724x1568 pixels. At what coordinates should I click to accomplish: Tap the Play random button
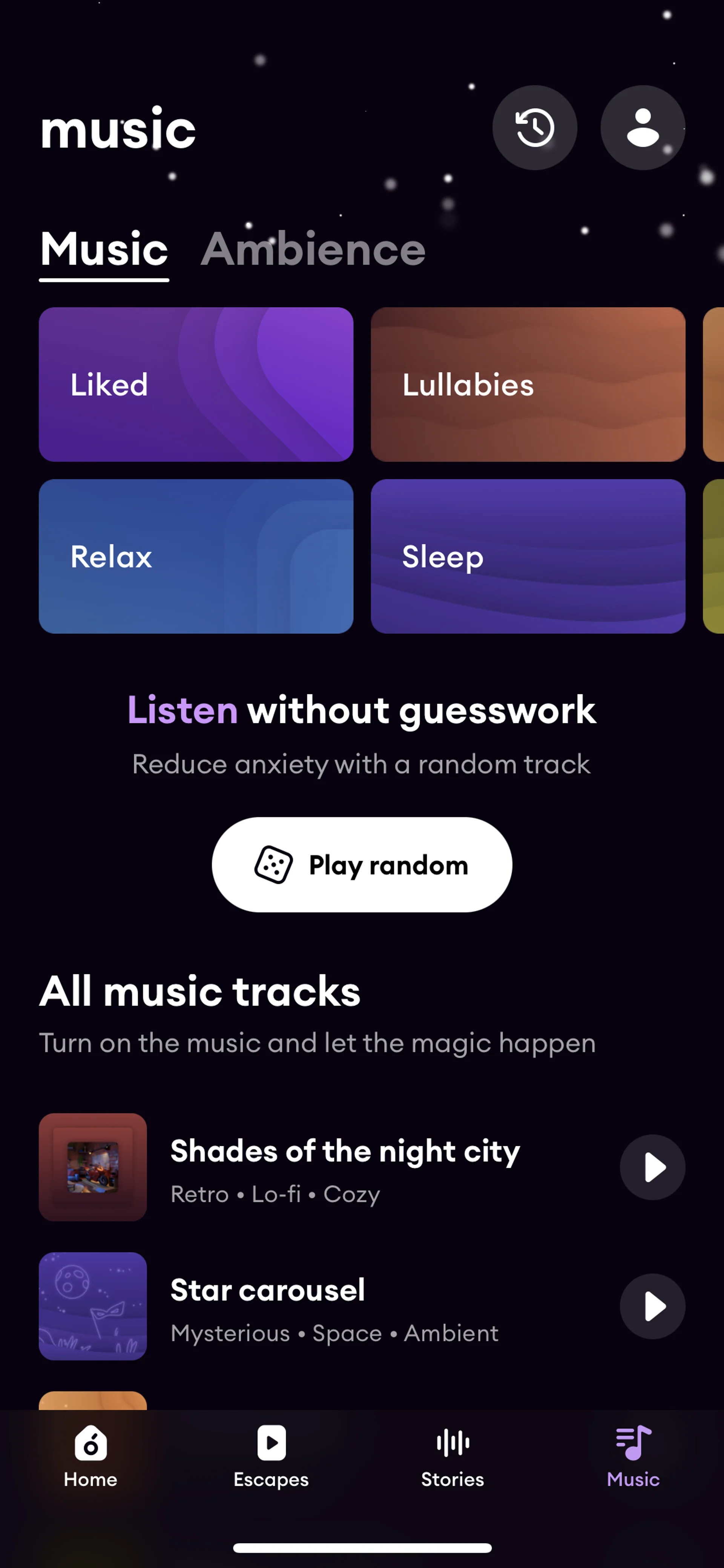(361, 865)
